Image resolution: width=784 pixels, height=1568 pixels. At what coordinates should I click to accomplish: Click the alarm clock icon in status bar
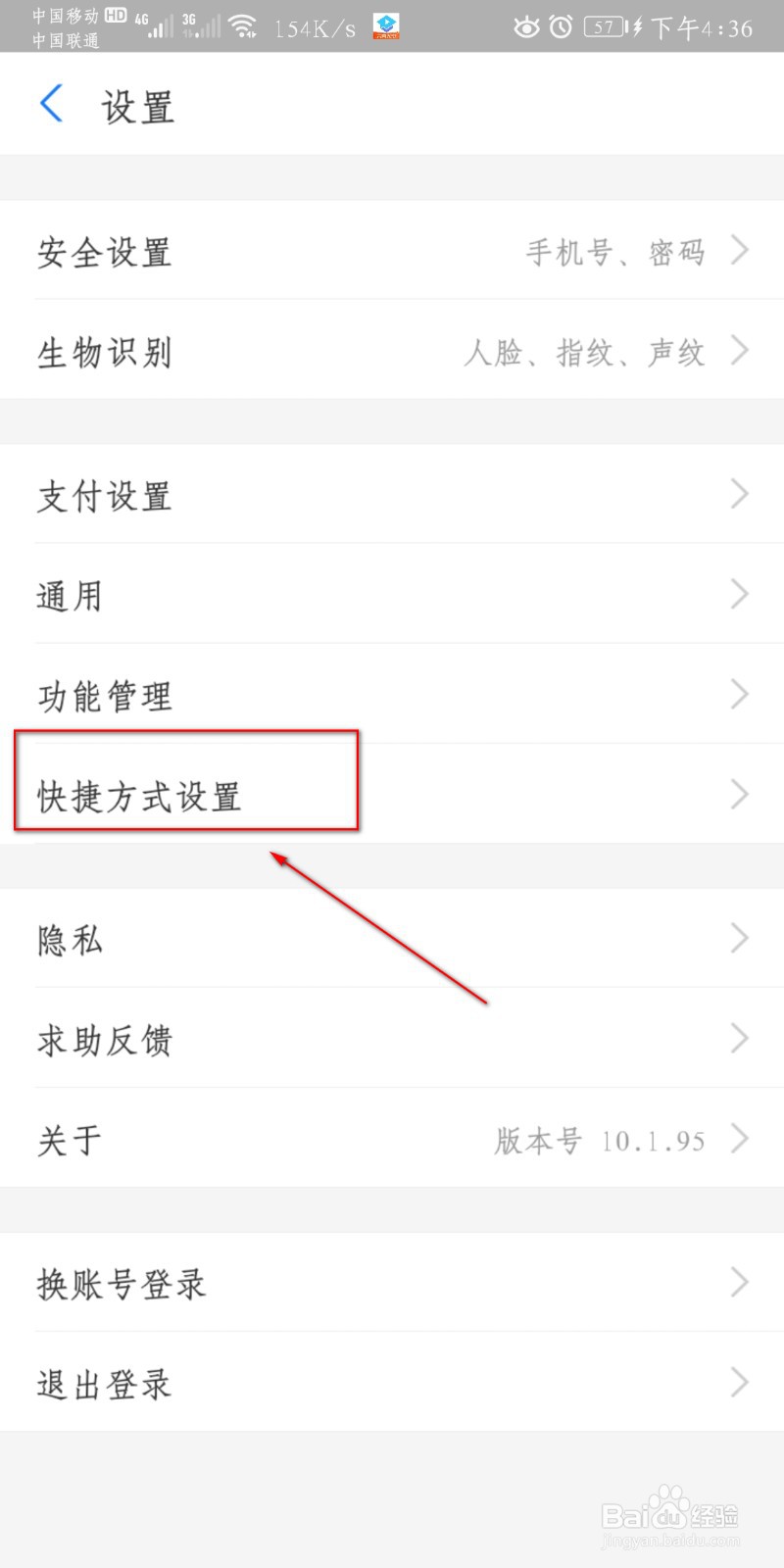(x=561, y=26)
